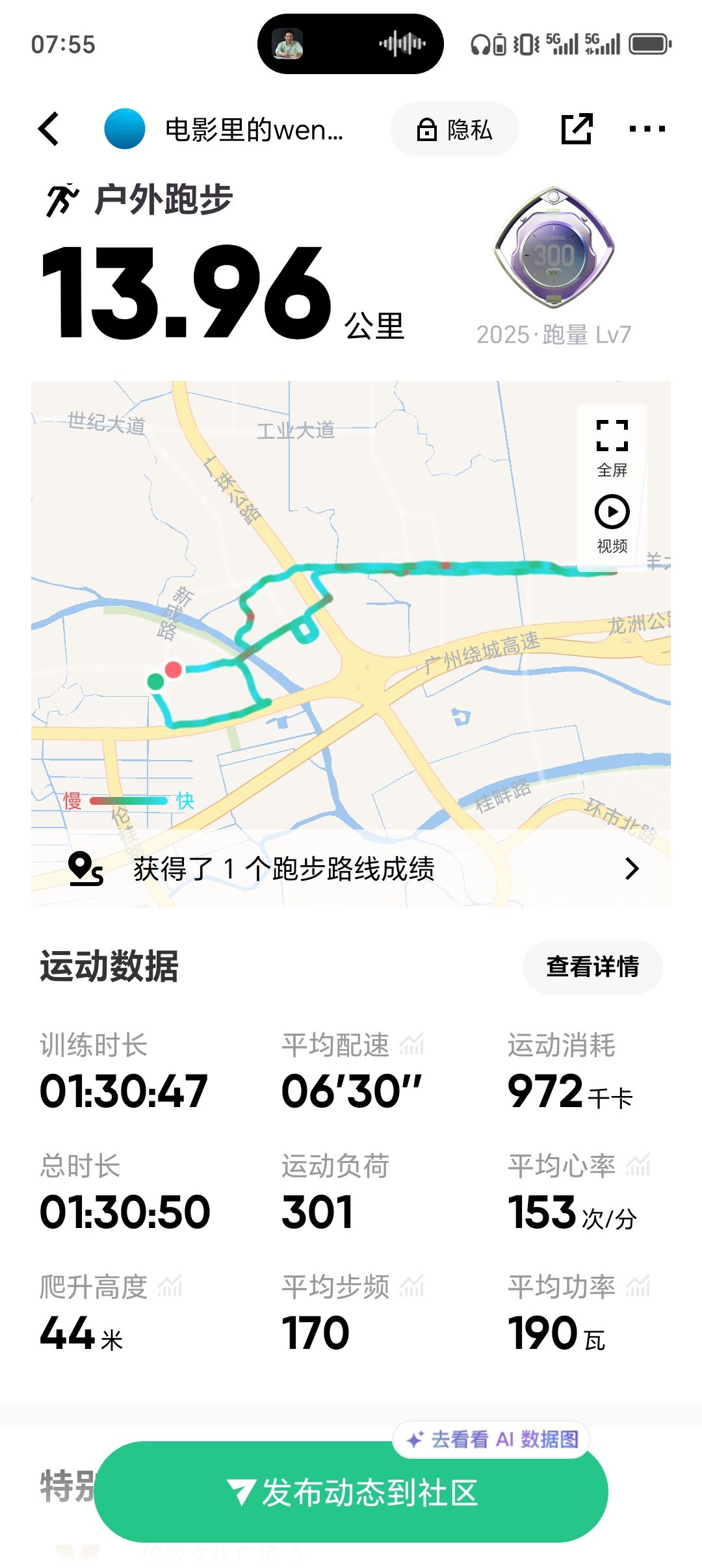Open the 隐私 privacy setting
702x1568 pixels.
click(454, 129)
